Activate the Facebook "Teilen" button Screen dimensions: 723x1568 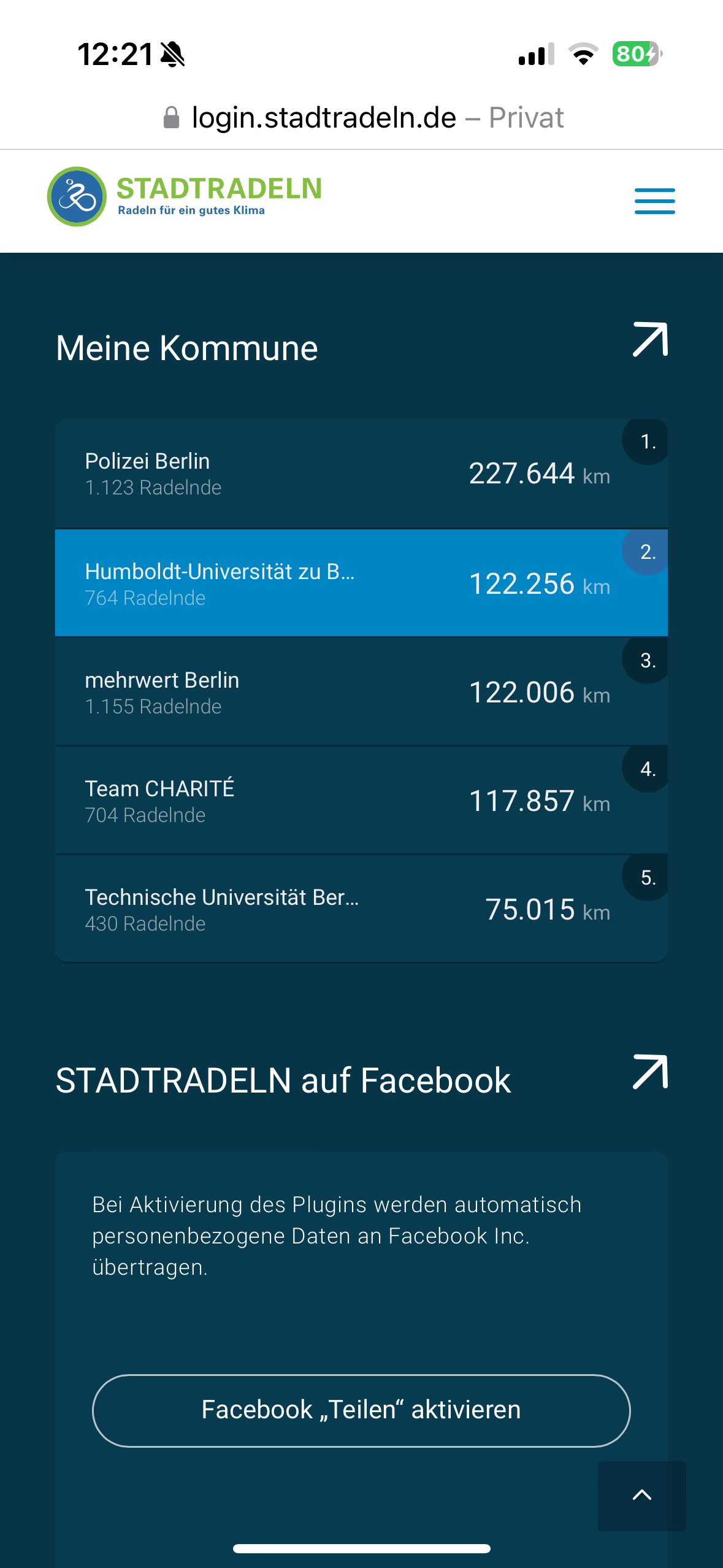[361, 1410]
